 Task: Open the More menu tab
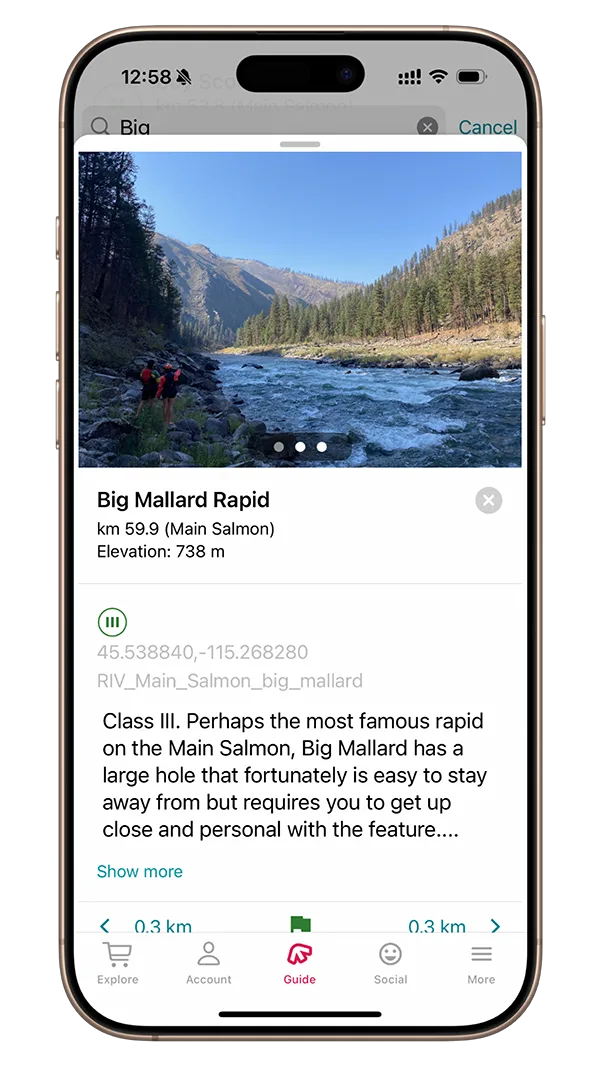pos(481,963)
